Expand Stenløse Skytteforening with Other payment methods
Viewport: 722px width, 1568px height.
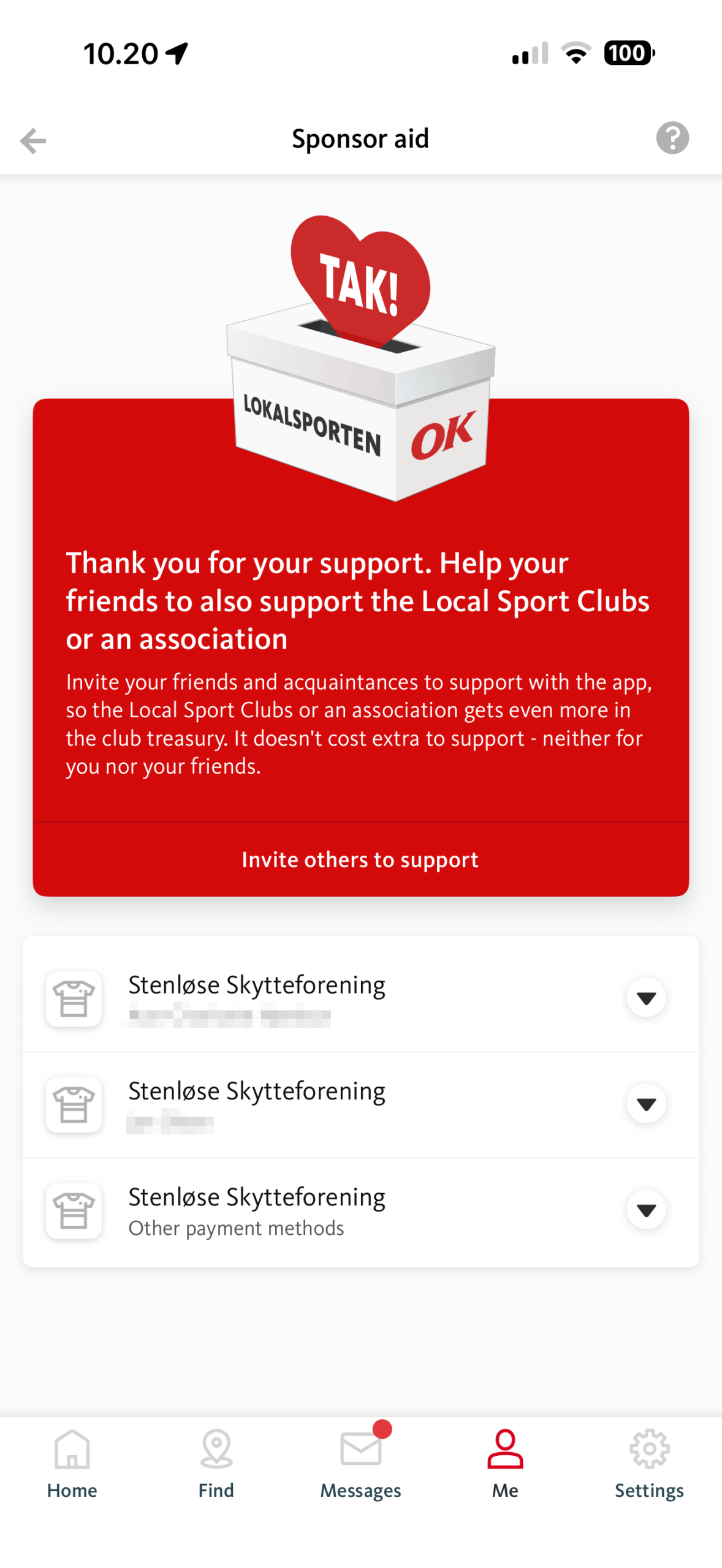click(x=646, y=1210)
